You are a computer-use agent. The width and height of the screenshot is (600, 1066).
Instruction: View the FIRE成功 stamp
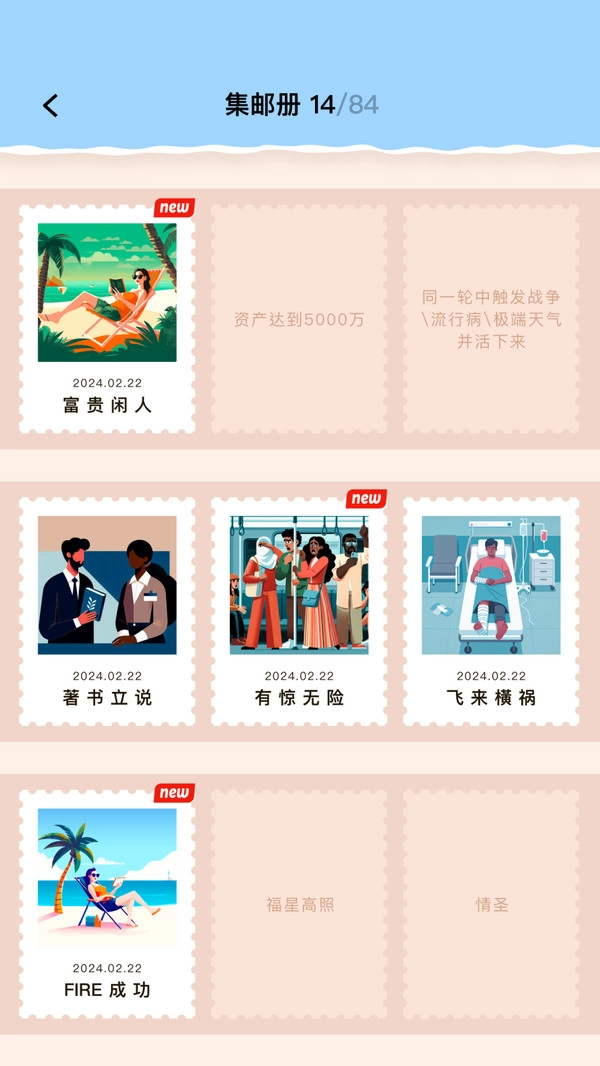tap(107, 903)
